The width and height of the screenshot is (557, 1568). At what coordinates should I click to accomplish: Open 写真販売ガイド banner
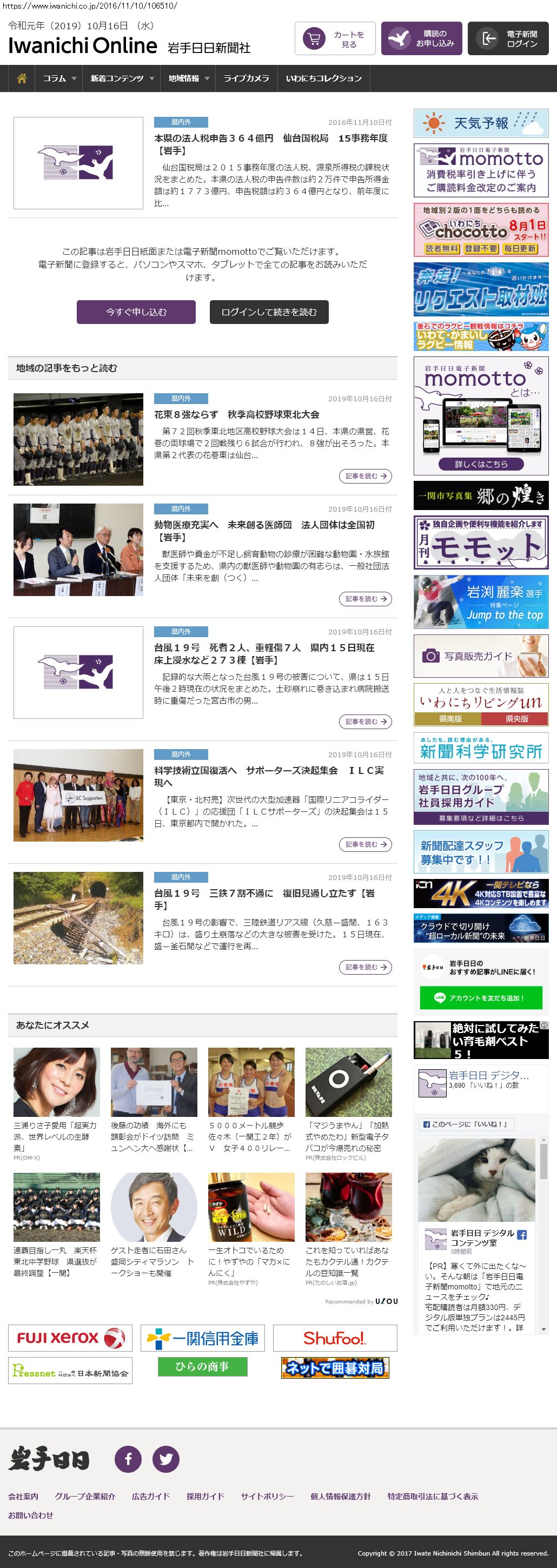tap(481, 656)
